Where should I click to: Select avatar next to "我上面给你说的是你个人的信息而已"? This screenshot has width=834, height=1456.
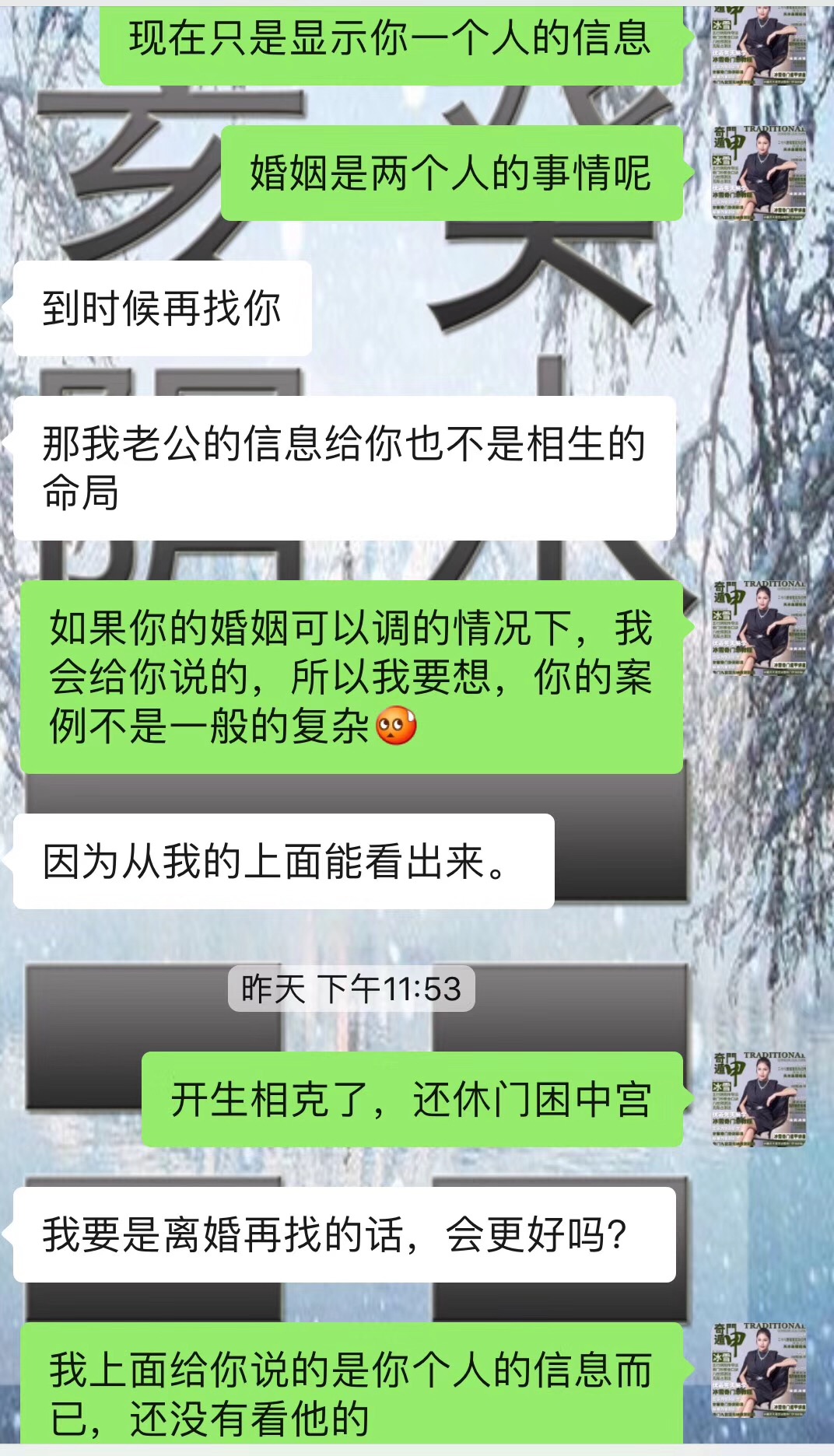(759, 1370)
